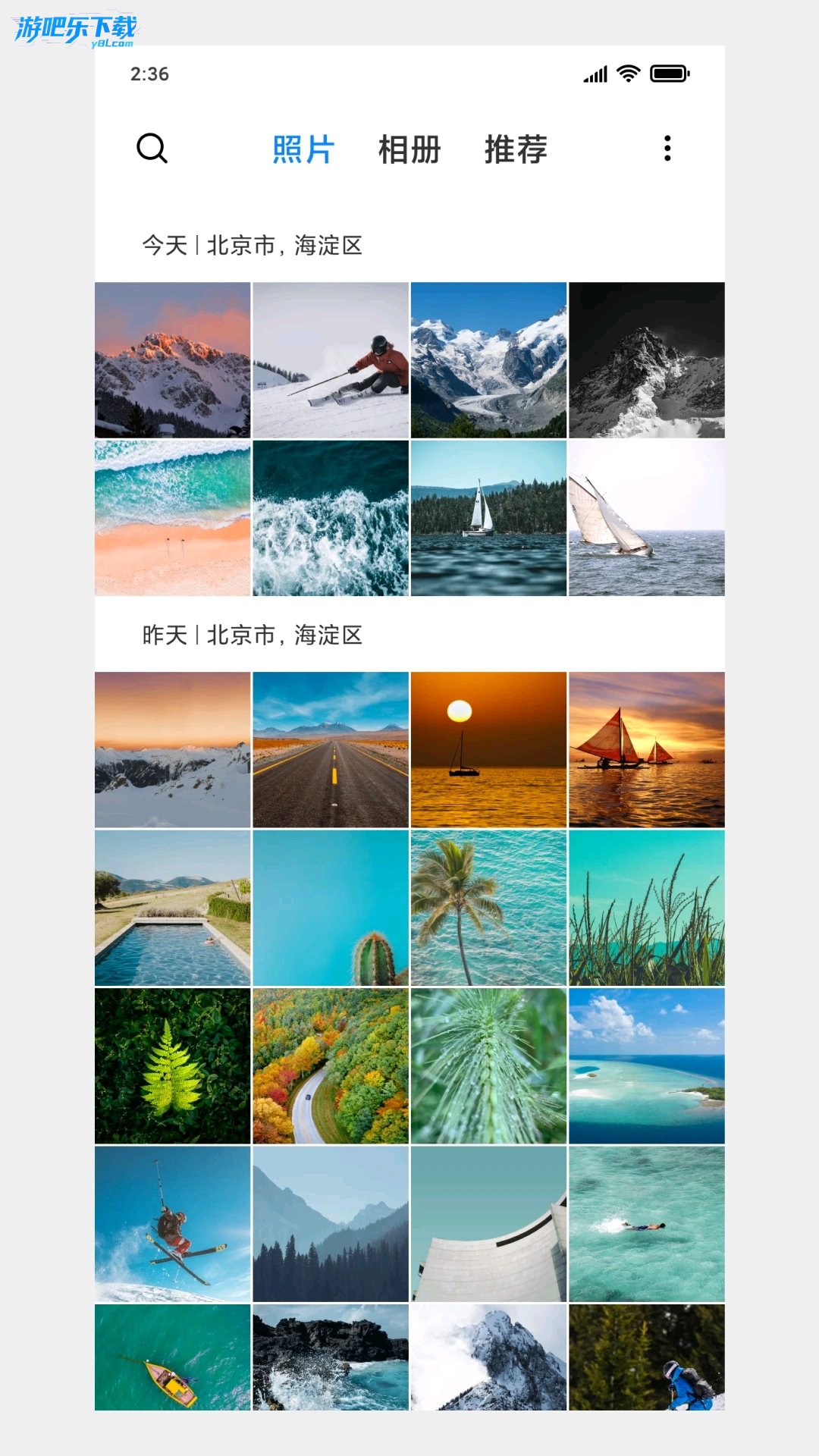Image resolution: width=819 pixels, height=1456 pixels.
Task: Open the search icon
Action: click(x=152, y=149)
